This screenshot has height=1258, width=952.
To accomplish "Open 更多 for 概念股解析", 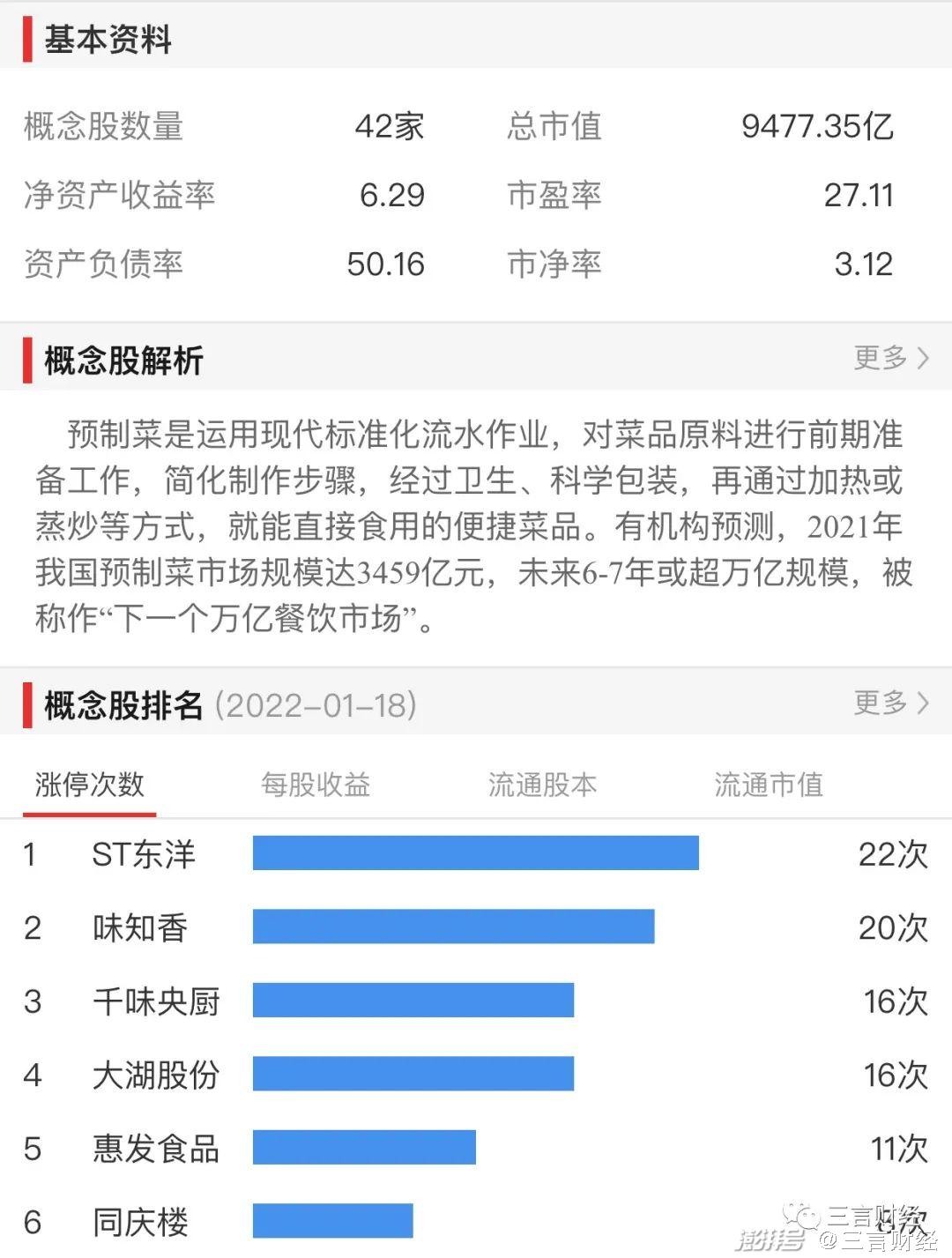I will [x=890, y=358].
